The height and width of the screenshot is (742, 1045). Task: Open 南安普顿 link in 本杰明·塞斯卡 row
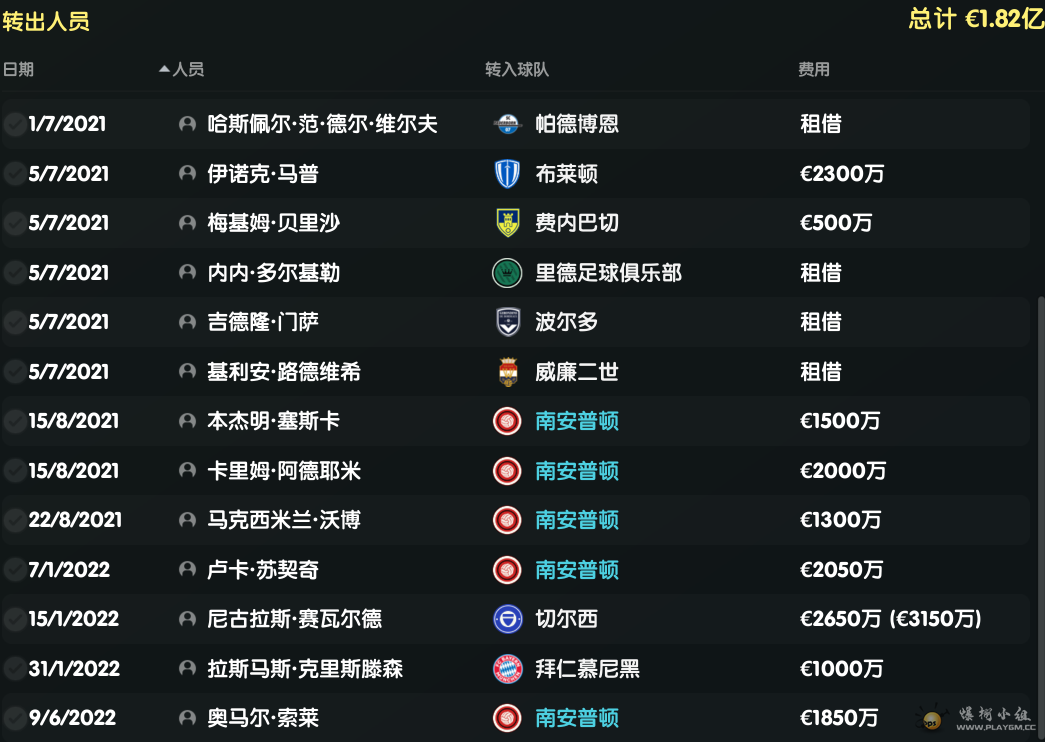click(x=576, y=421)
